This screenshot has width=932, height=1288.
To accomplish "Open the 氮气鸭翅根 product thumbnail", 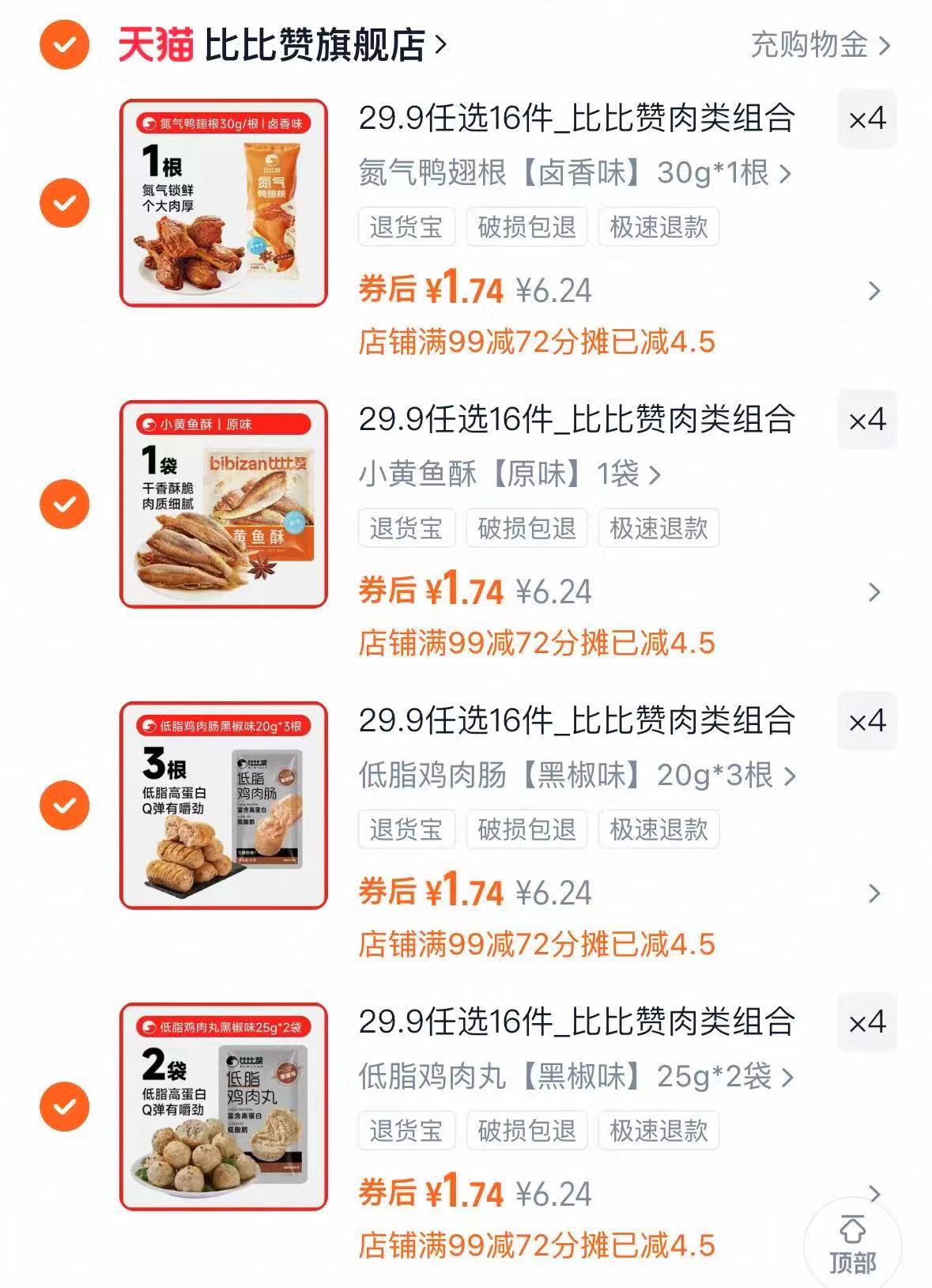I will point(222,201).
